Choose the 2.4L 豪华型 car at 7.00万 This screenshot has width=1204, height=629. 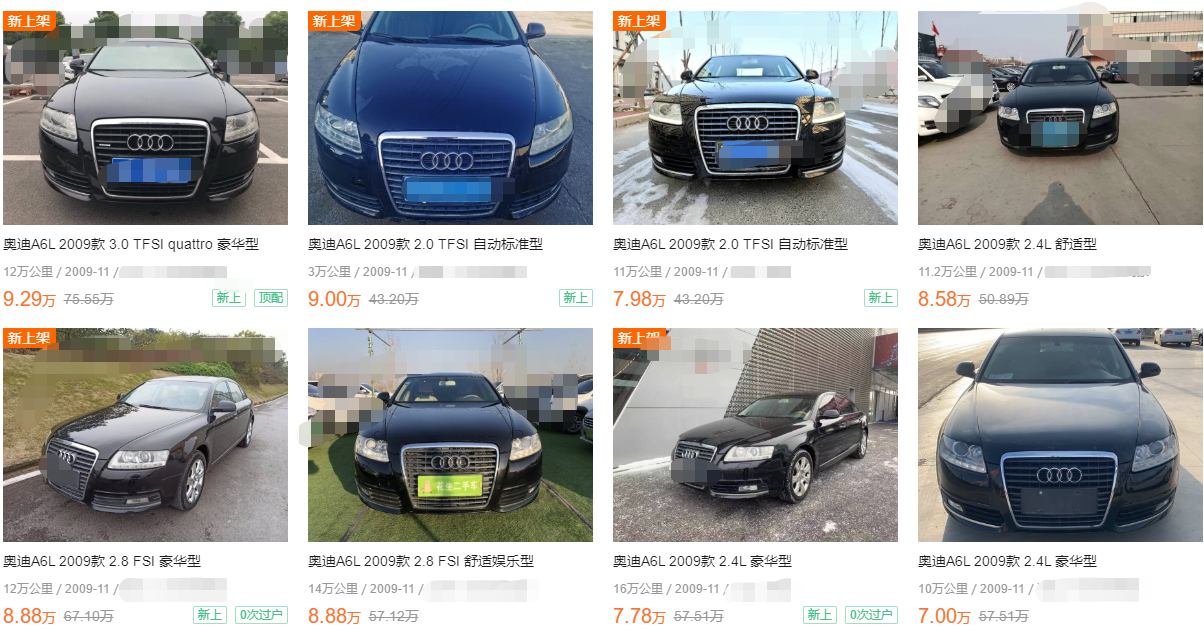1007,561
